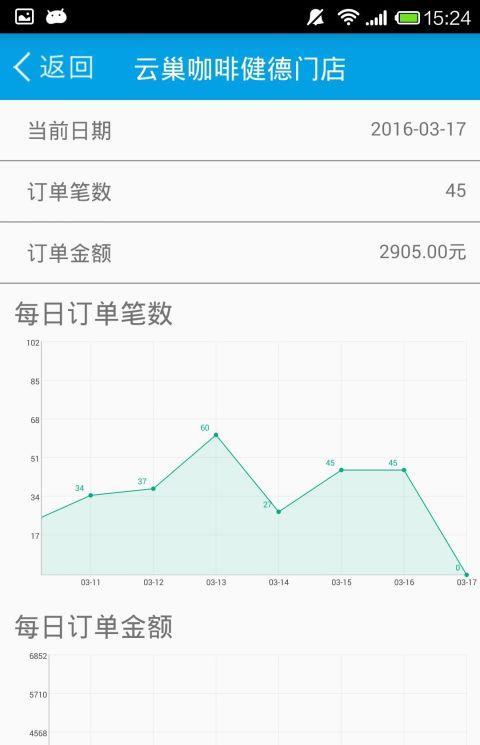Select the 03-13 point on the order chart

click(216, 435)
